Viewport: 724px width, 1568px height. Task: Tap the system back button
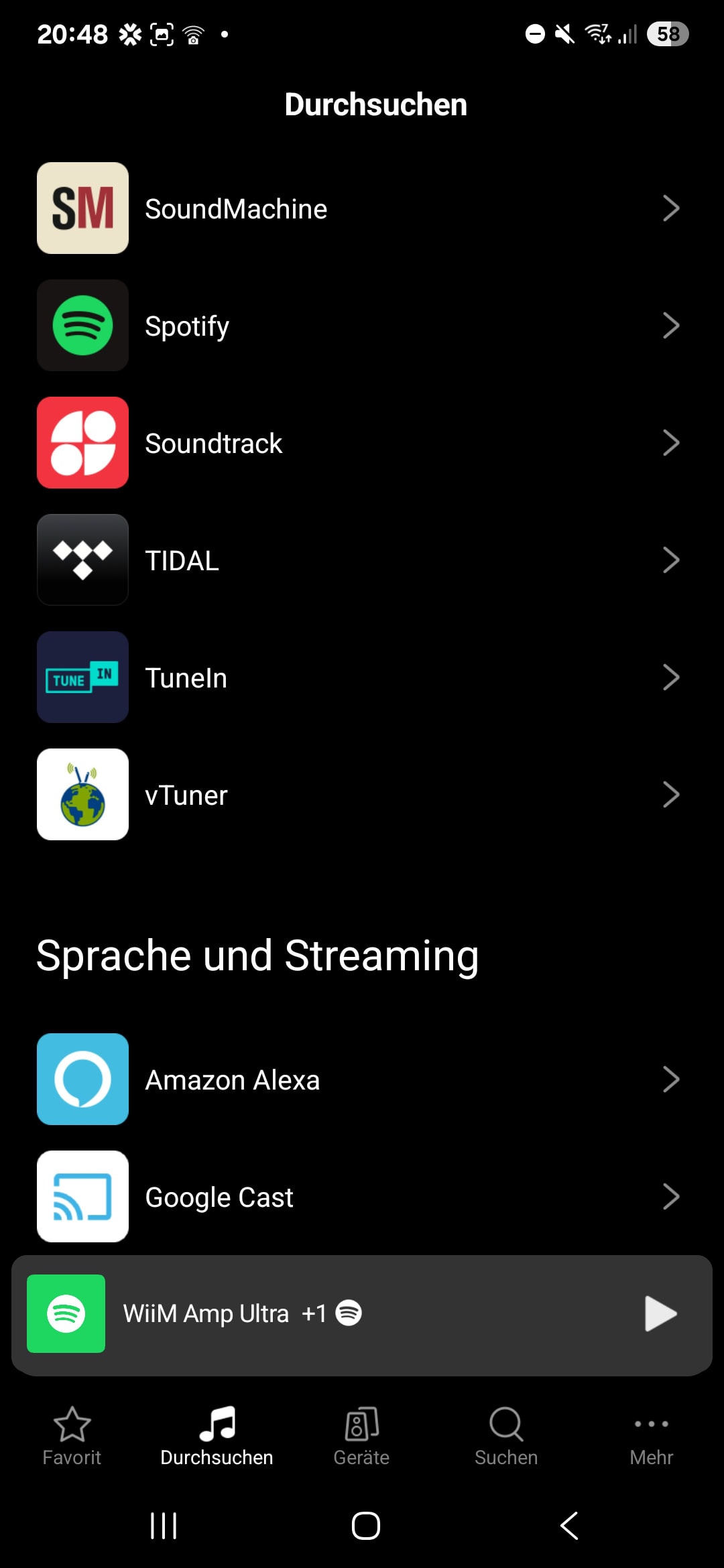click(569, 1526)
